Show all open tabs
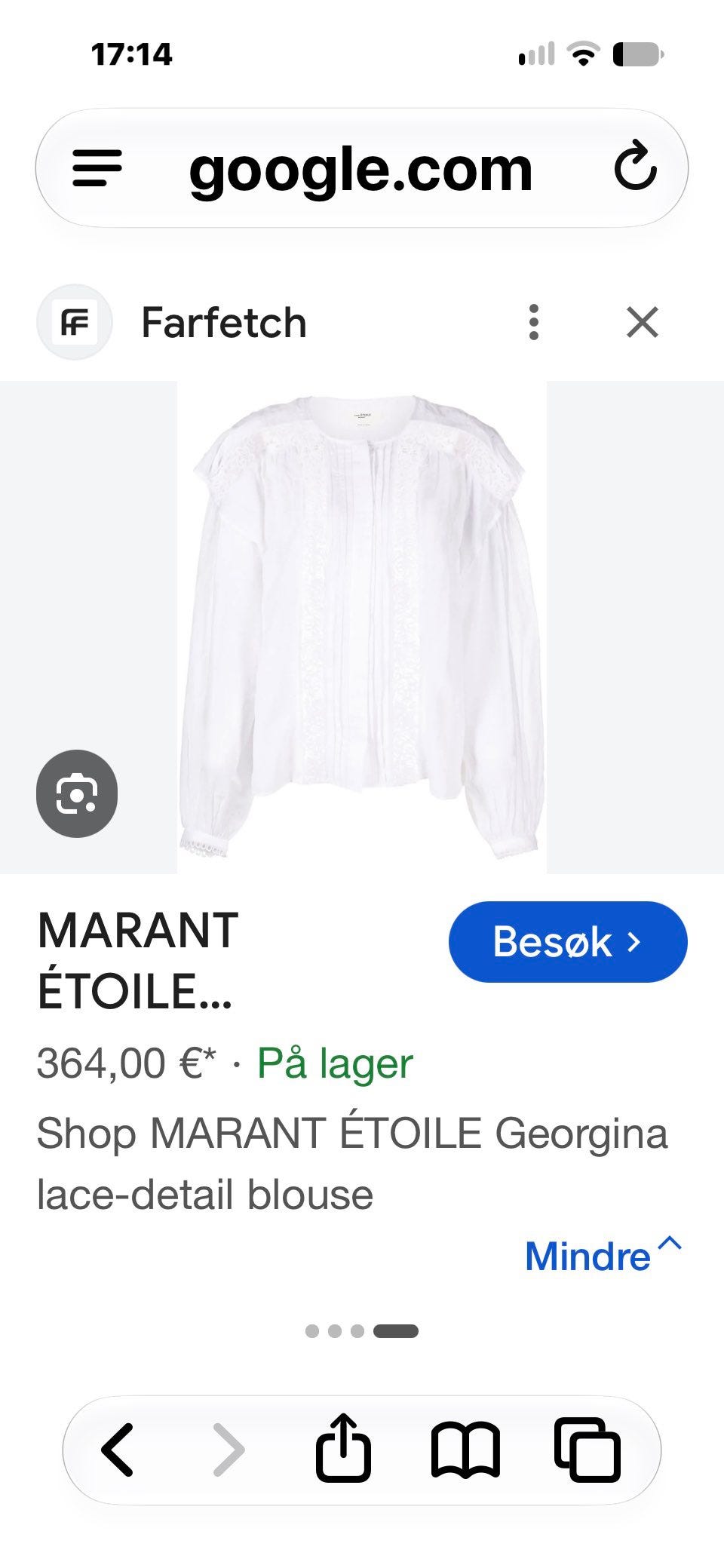The height and width of the screenshot is (1568, 724). [x=587, y=1450]
